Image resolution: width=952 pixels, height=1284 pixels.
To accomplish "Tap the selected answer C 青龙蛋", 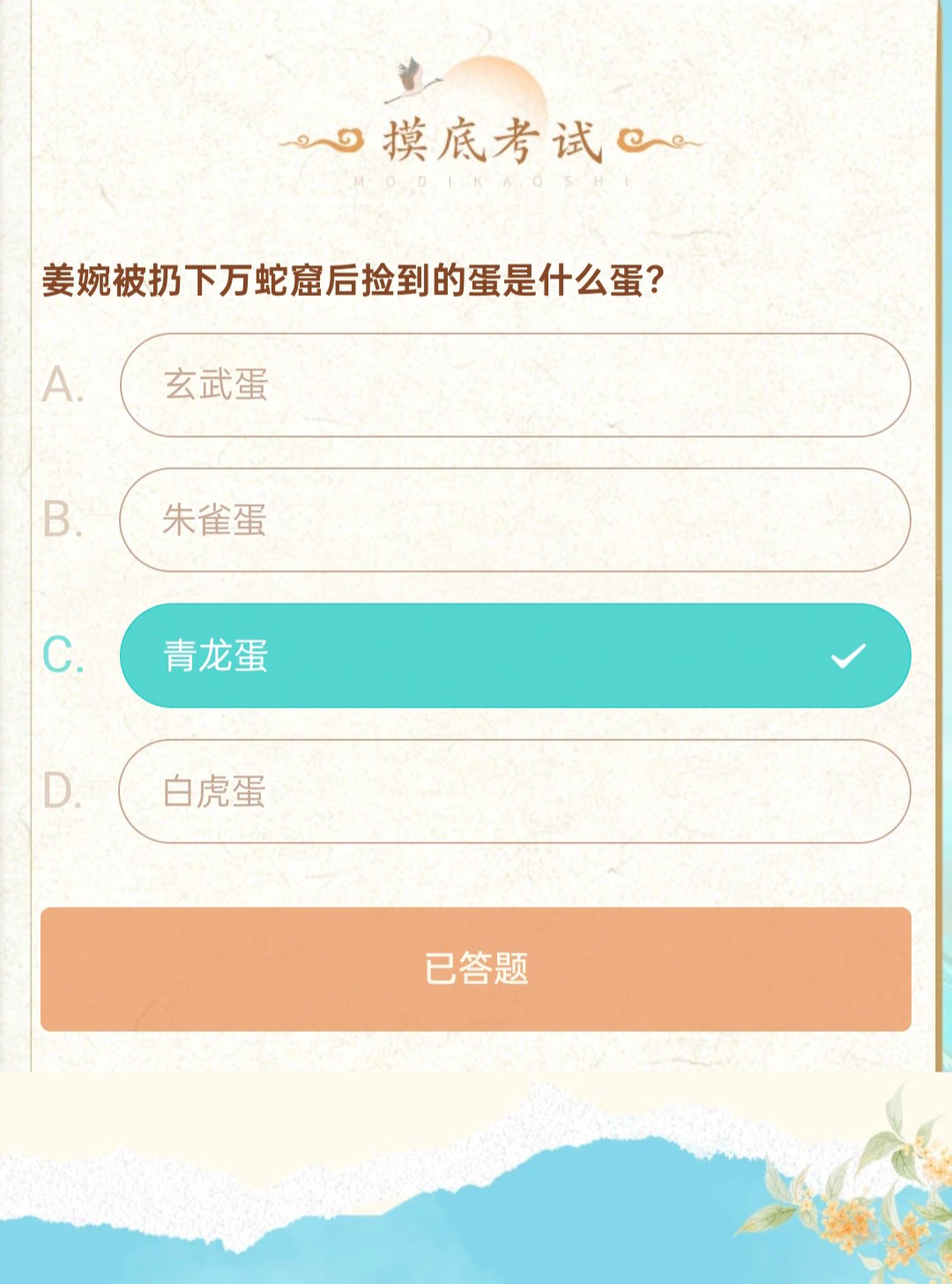I will point(515,656).
